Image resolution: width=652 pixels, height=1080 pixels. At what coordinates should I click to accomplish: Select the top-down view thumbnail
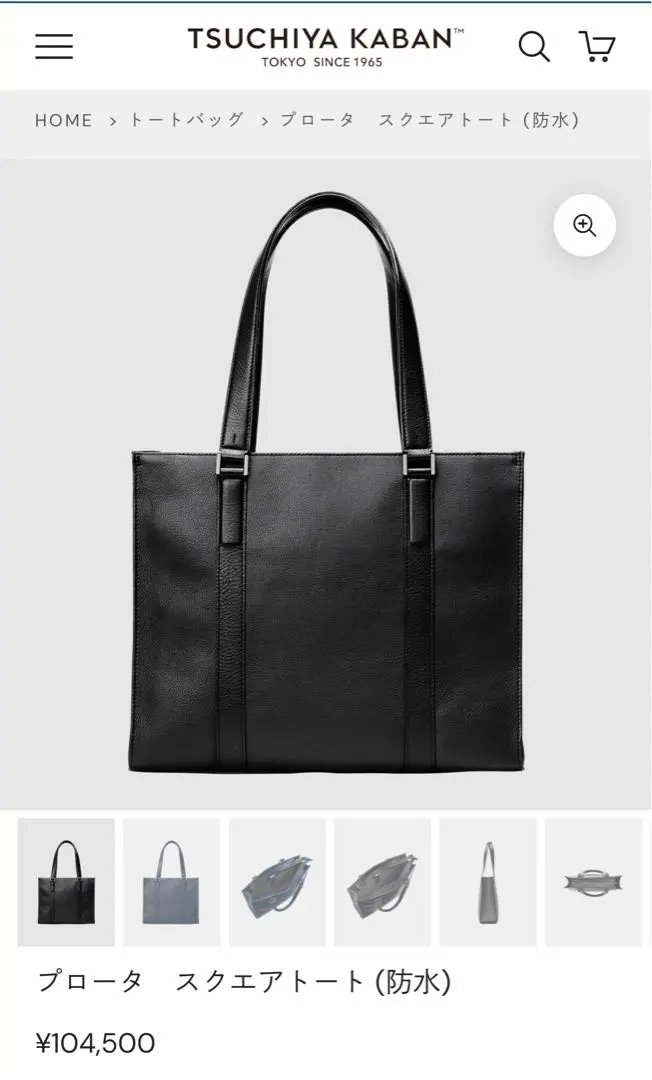click(x=593, y=882)
